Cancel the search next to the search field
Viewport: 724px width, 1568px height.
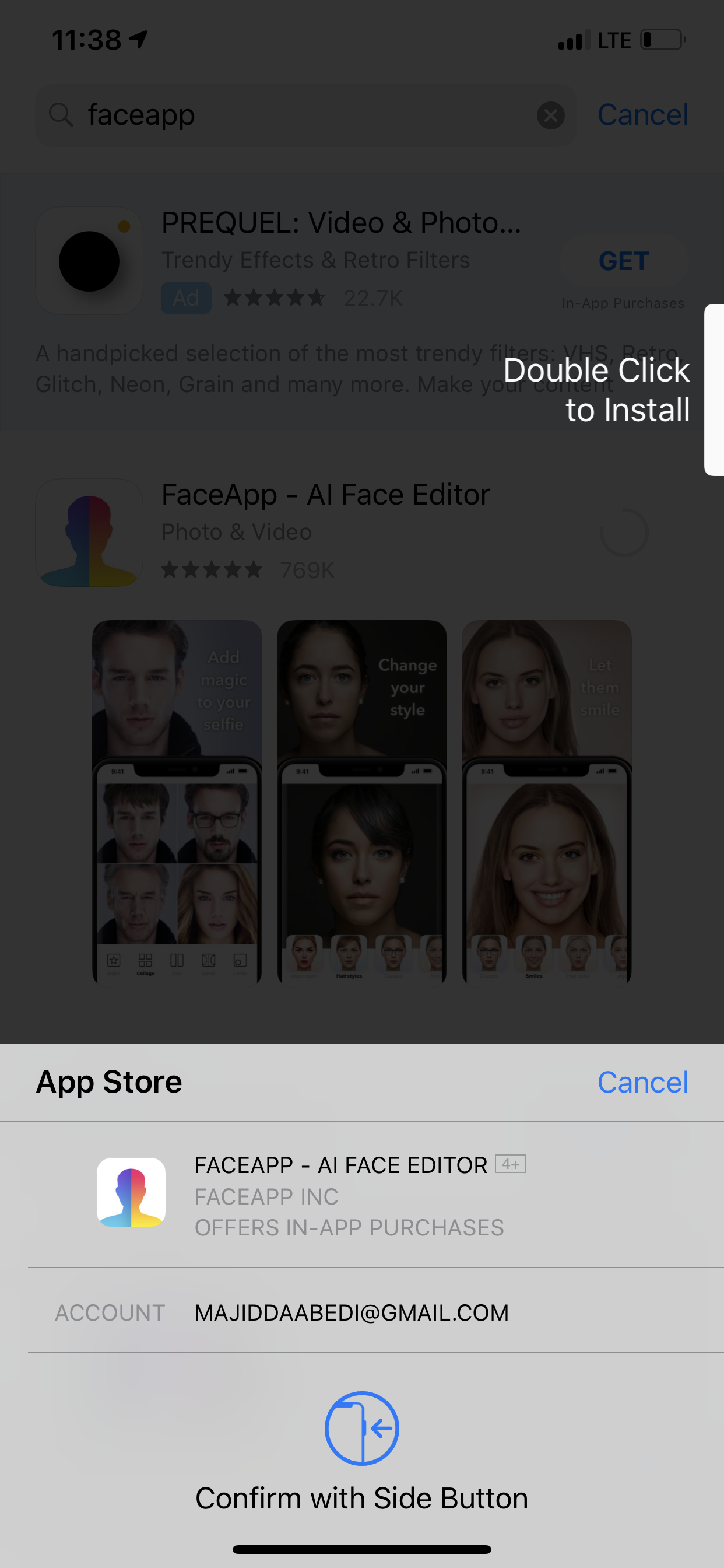(642, 115)
